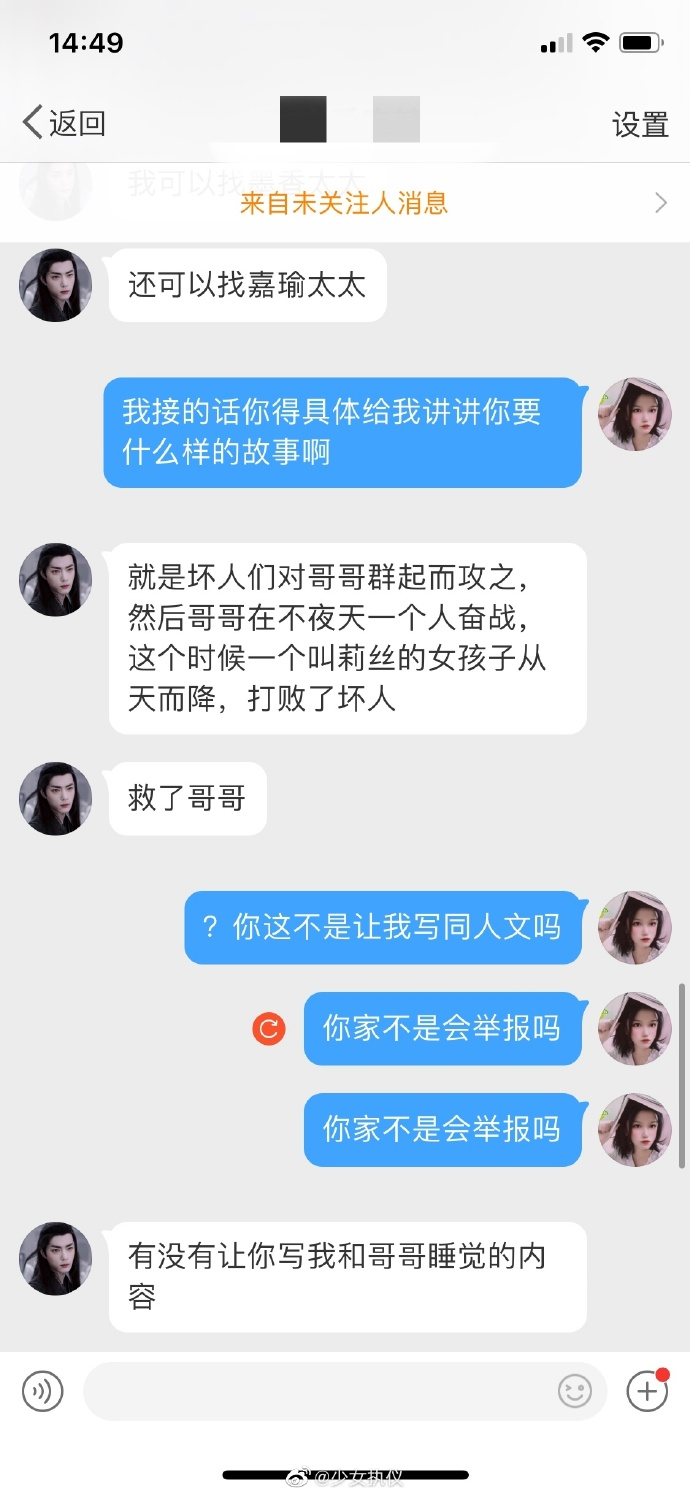Viewport: 690px width, 1494px height.
Task: Open 设置 for this chat
Action: click(640, 124)
